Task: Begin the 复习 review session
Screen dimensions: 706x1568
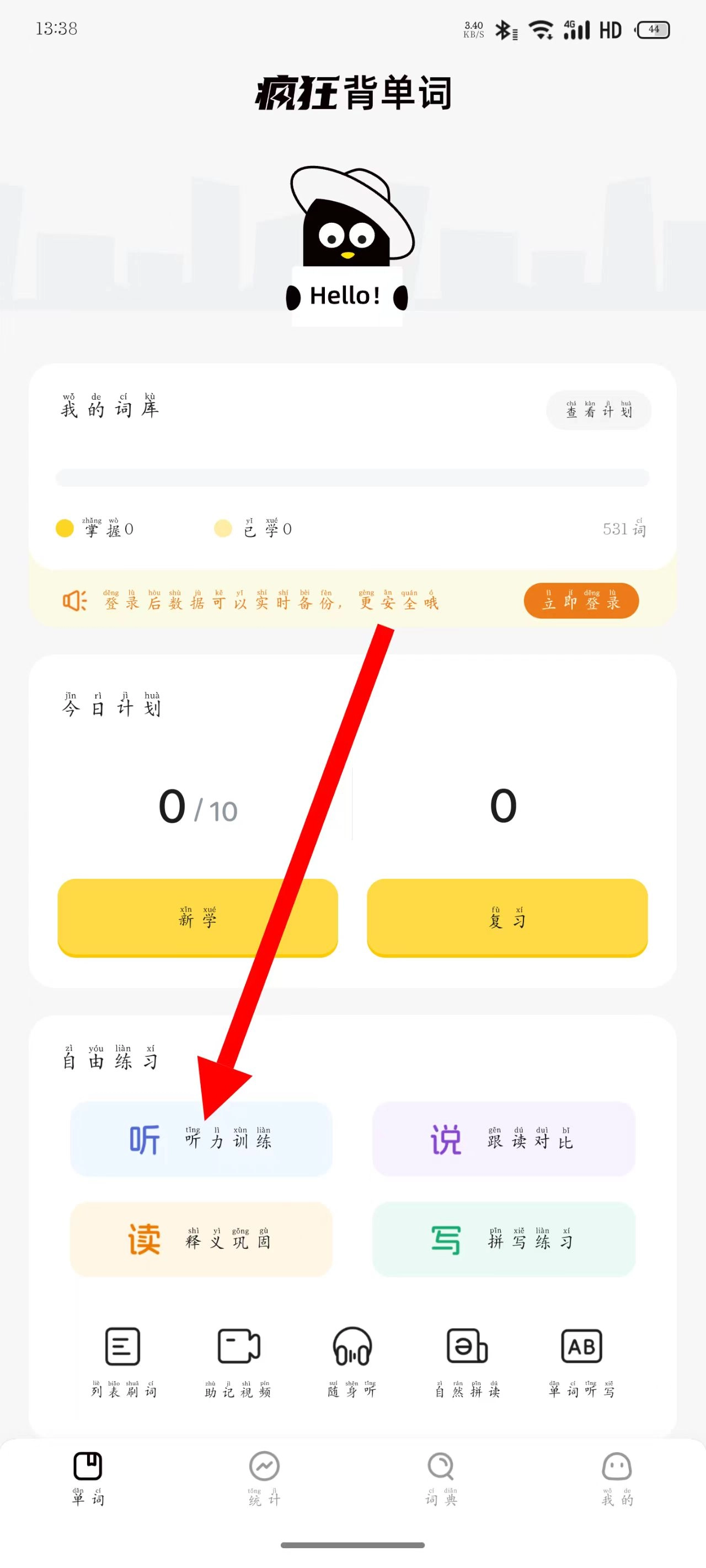Action: click(x=507, y=917)
